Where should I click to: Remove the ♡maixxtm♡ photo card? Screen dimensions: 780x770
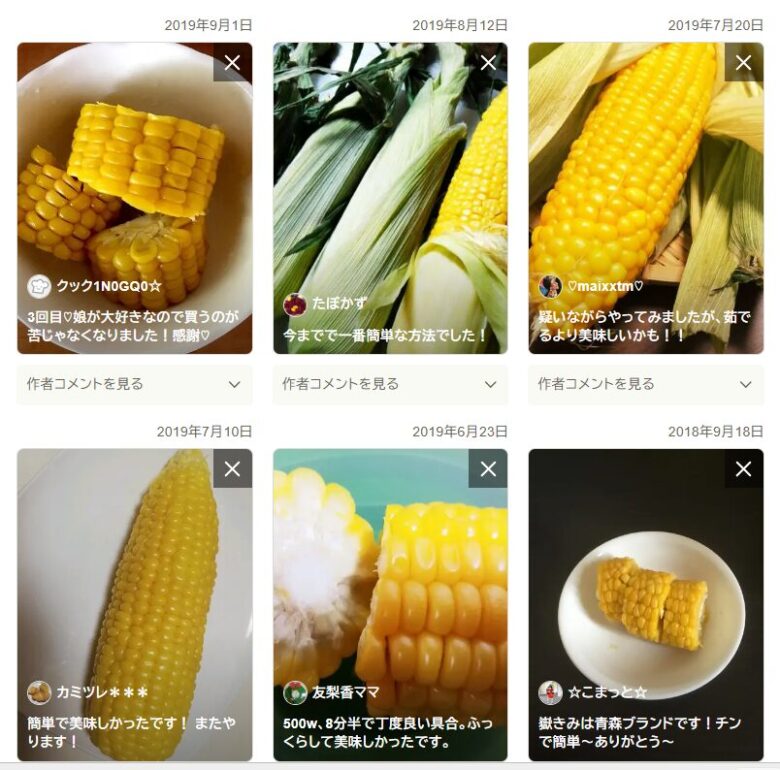pyautogui.click(x=743, y=63)
